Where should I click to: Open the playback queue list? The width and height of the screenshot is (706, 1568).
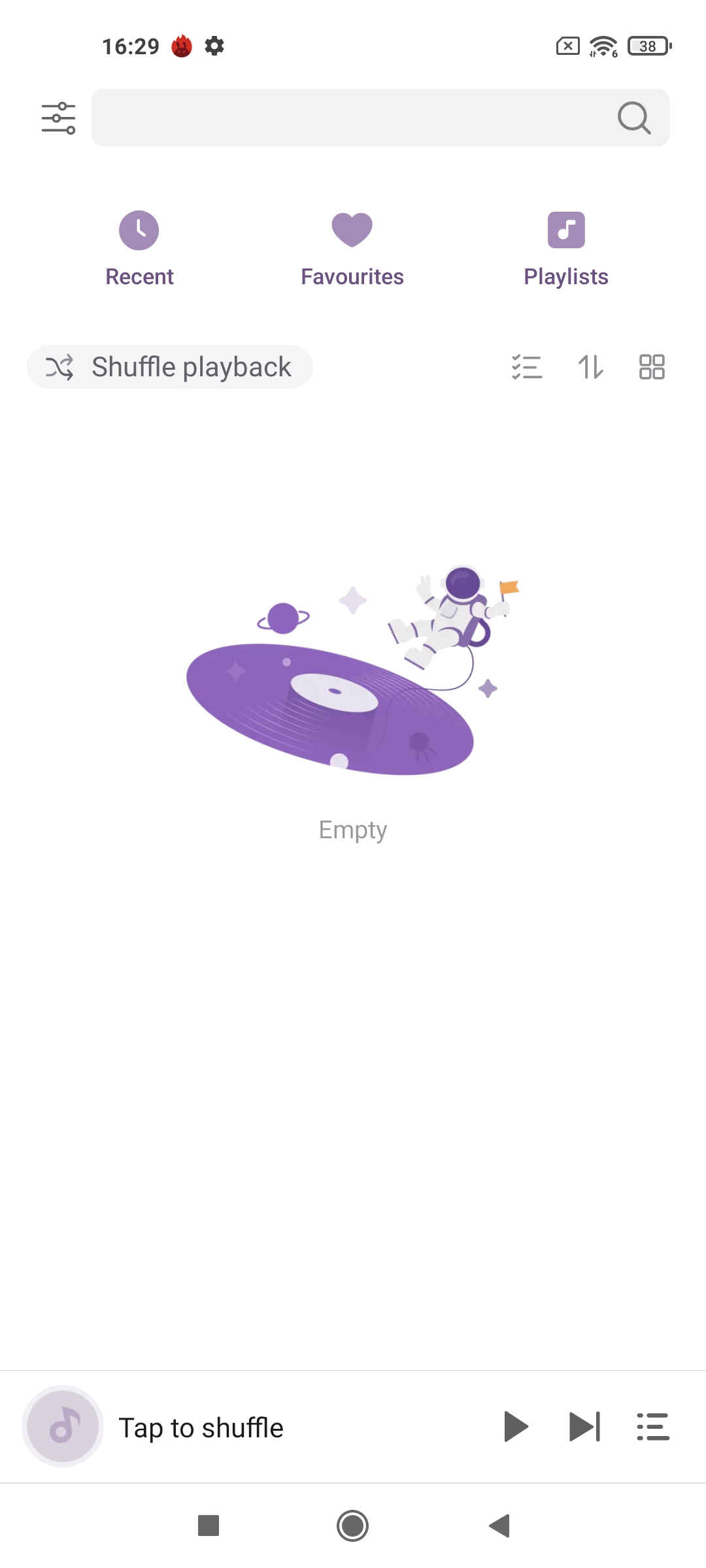653,1426
